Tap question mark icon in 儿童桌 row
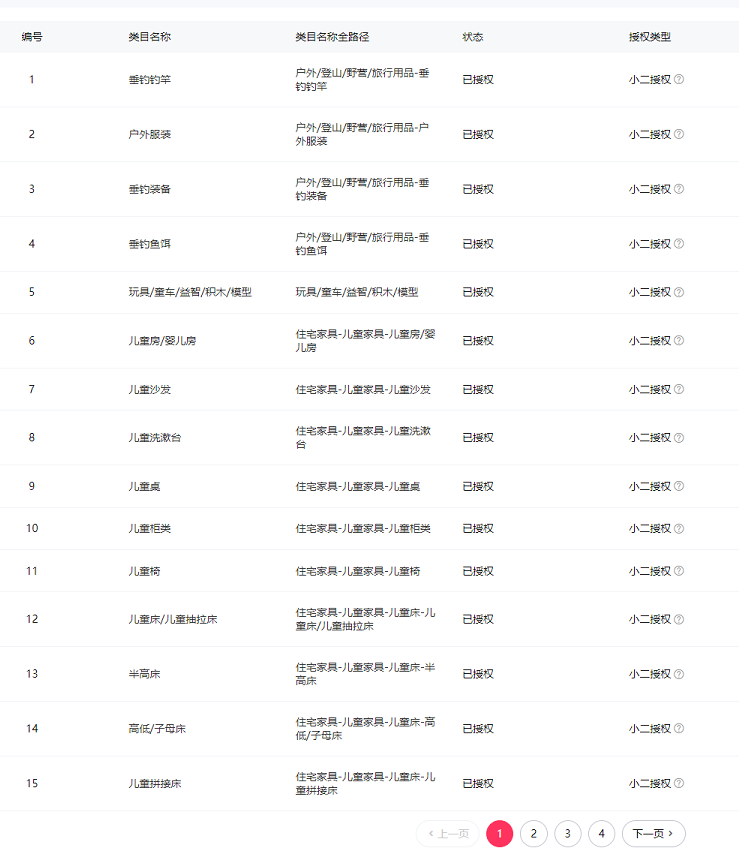The width and height of the screenshot is (739, 860). tap(679, 486)
